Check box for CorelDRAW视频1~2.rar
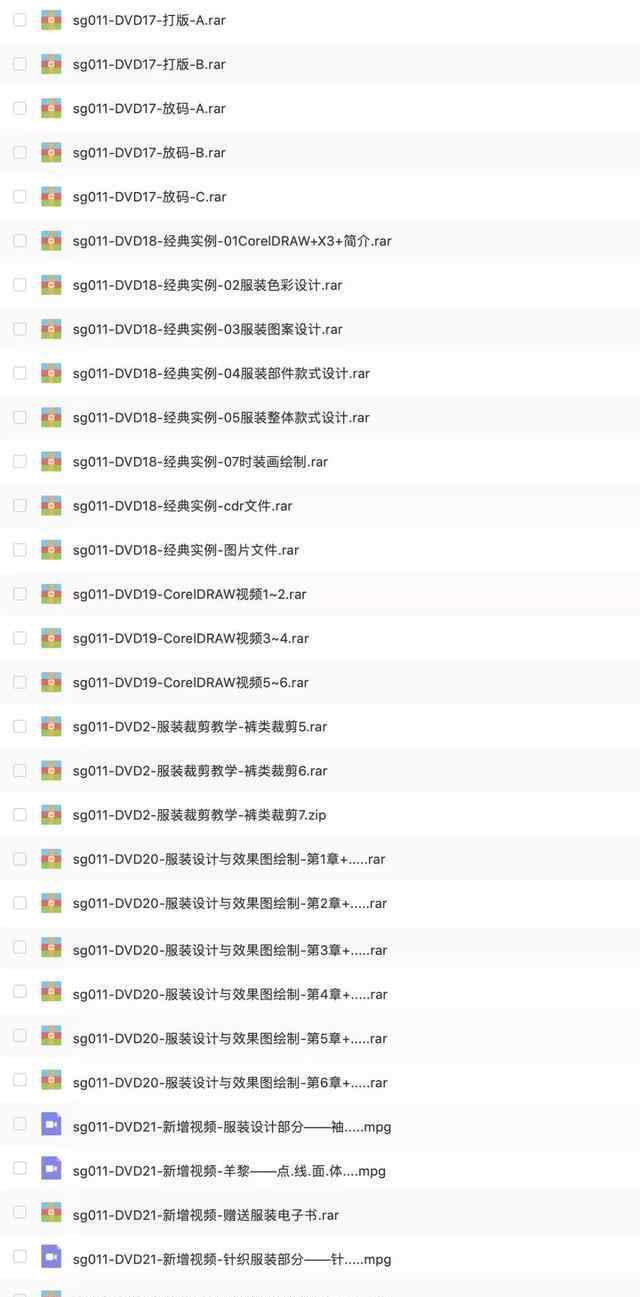This screenshot has height=1297, width=640. pos(20,594)
